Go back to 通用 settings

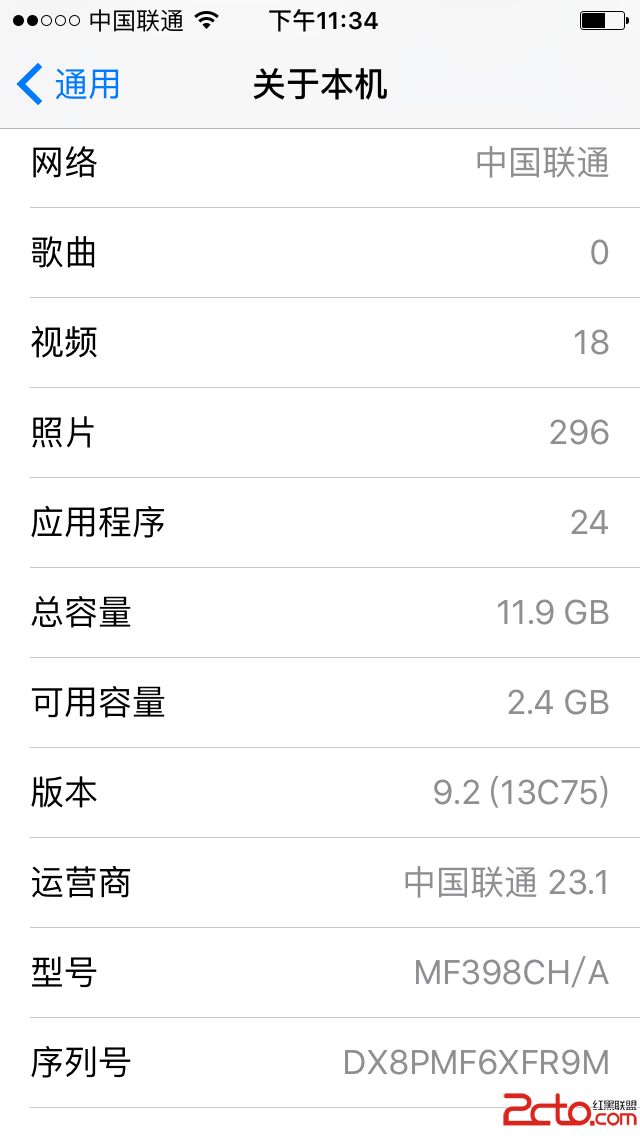pos(68,85)
